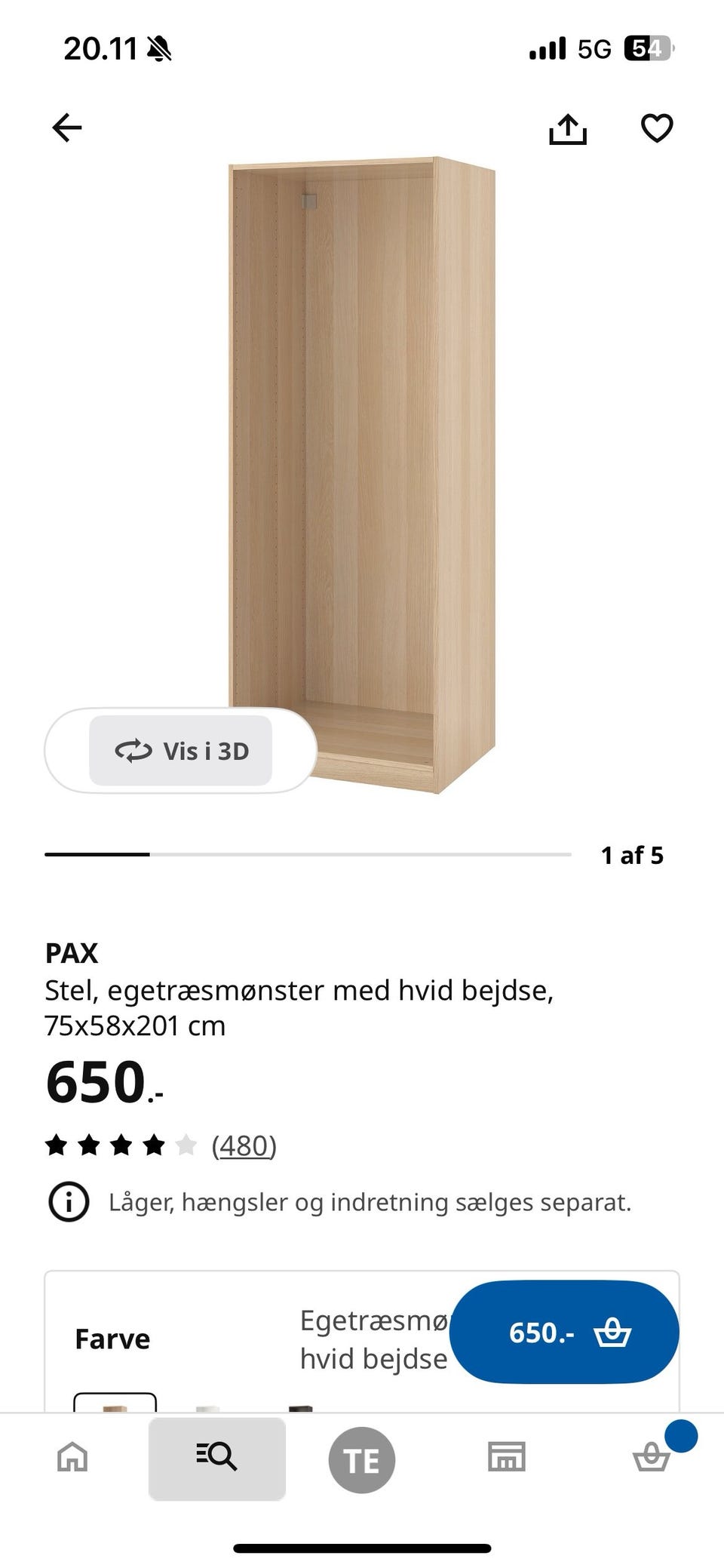This screenshot has height=1568, width=724.
Task: Open the 480 reviews link
Action: [x=244, y=1145]
